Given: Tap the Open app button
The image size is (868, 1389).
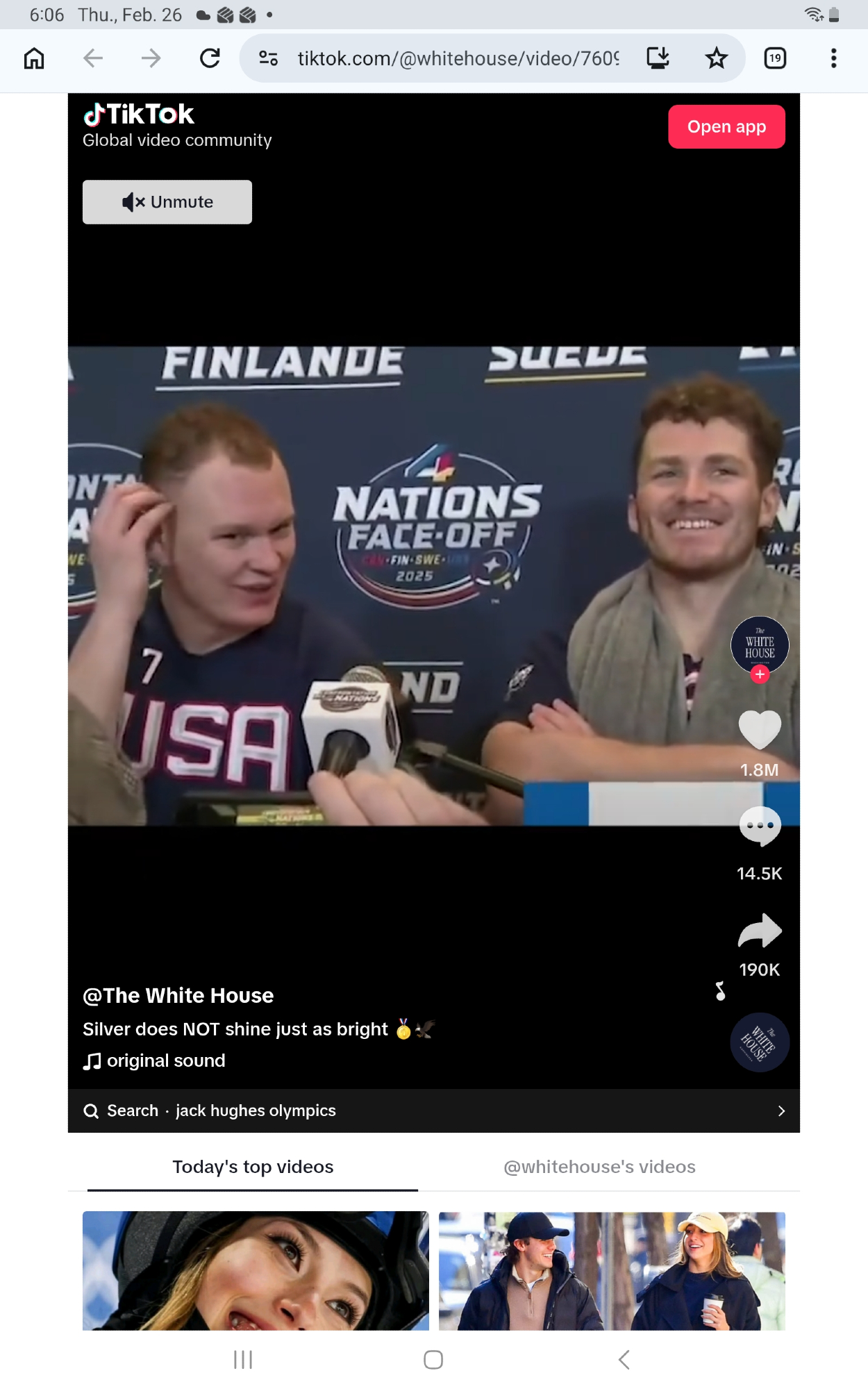Looking at the screenshot, I should [x=726, y=127].
